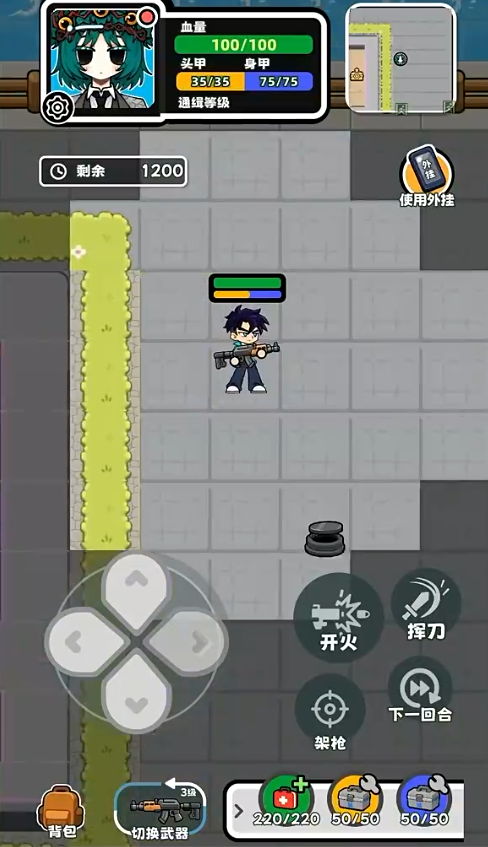Skip to next round with 下一回合
488x847 pixels.
point(420,693)
